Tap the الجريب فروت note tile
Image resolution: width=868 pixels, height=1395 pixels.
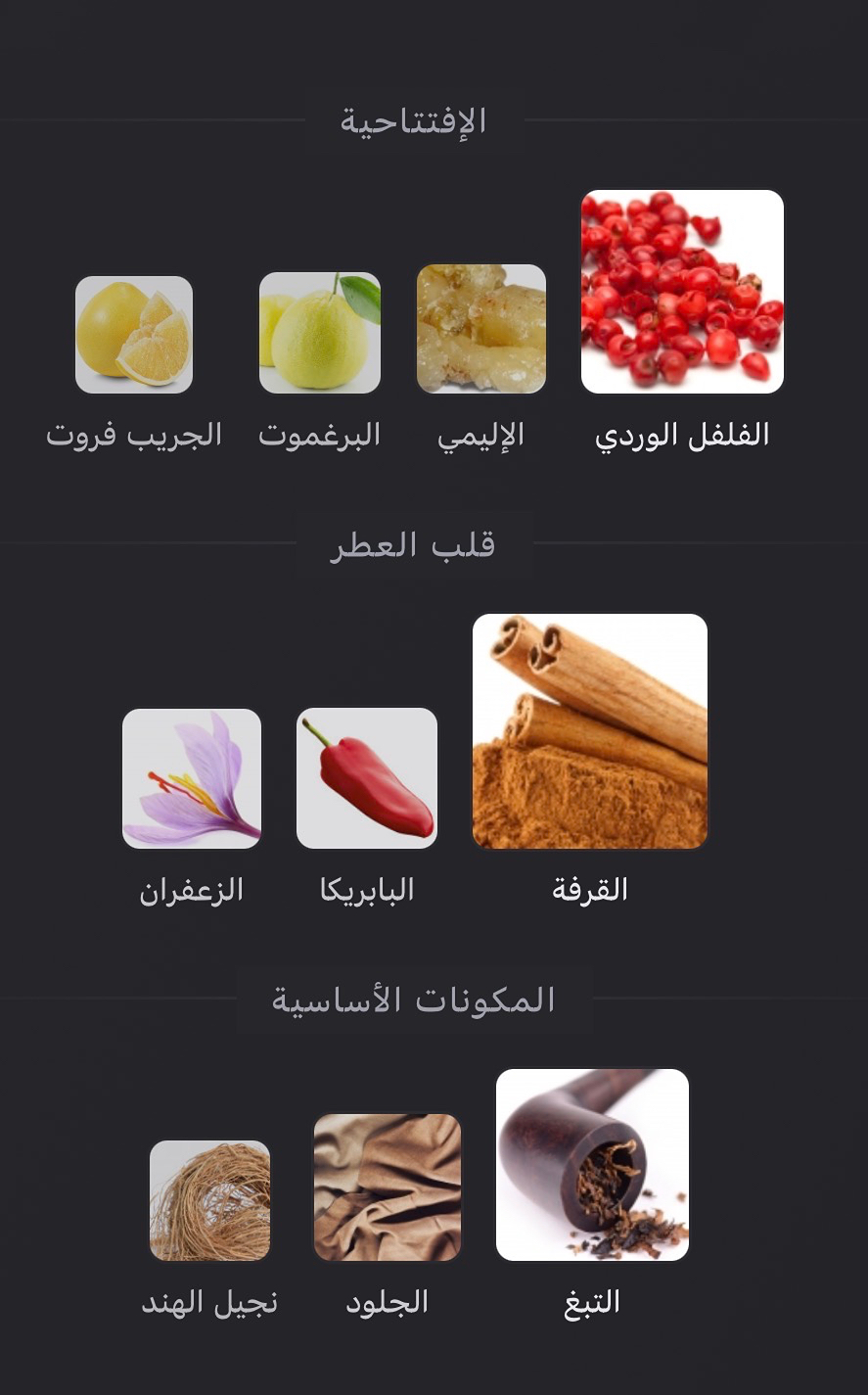pyautogui.click(x=134, y=335)
